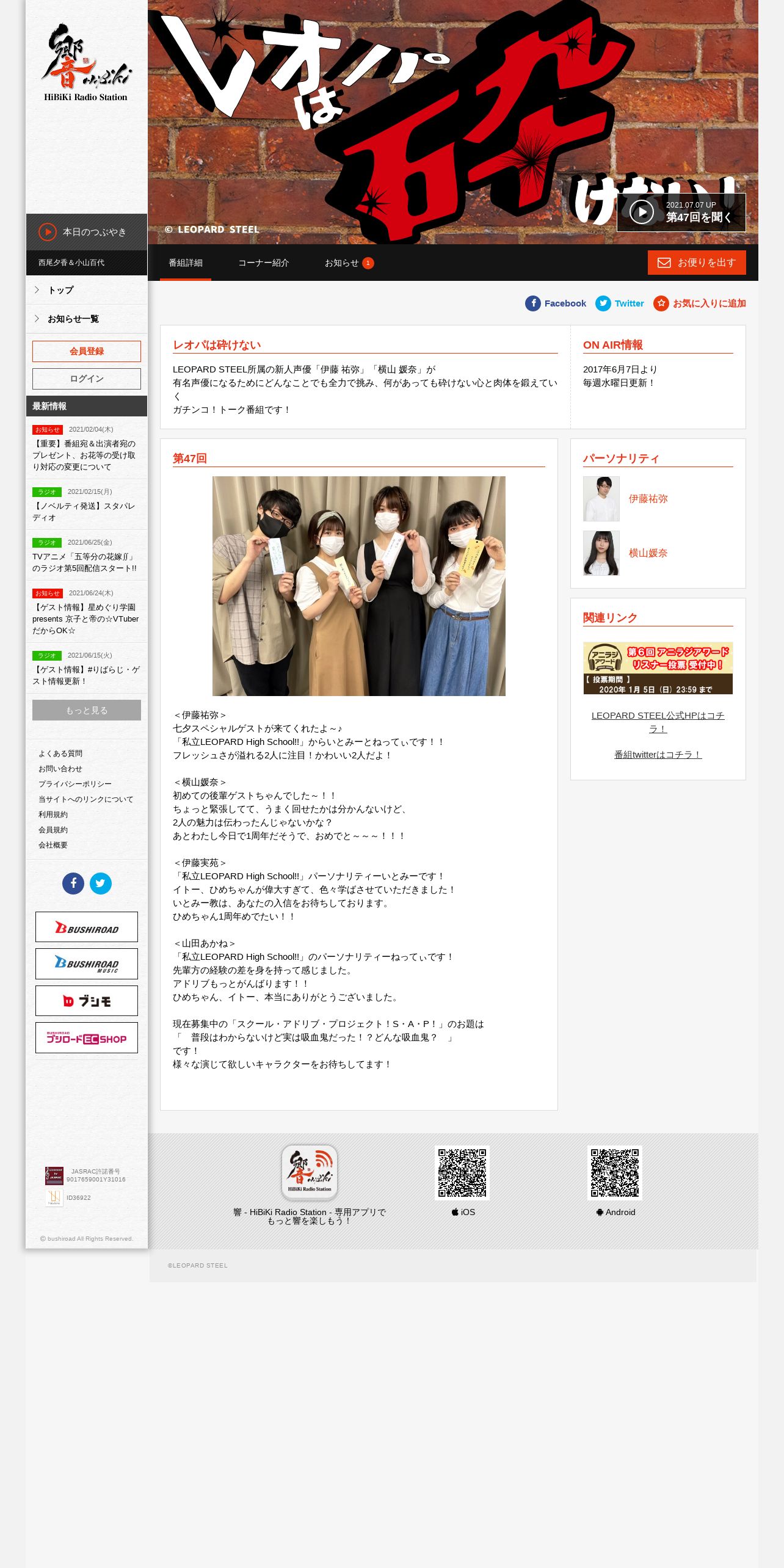Play episode 第47回を聞く
Image resolution: width=784 pixels, height=1568 pixels.
(681, 212)
